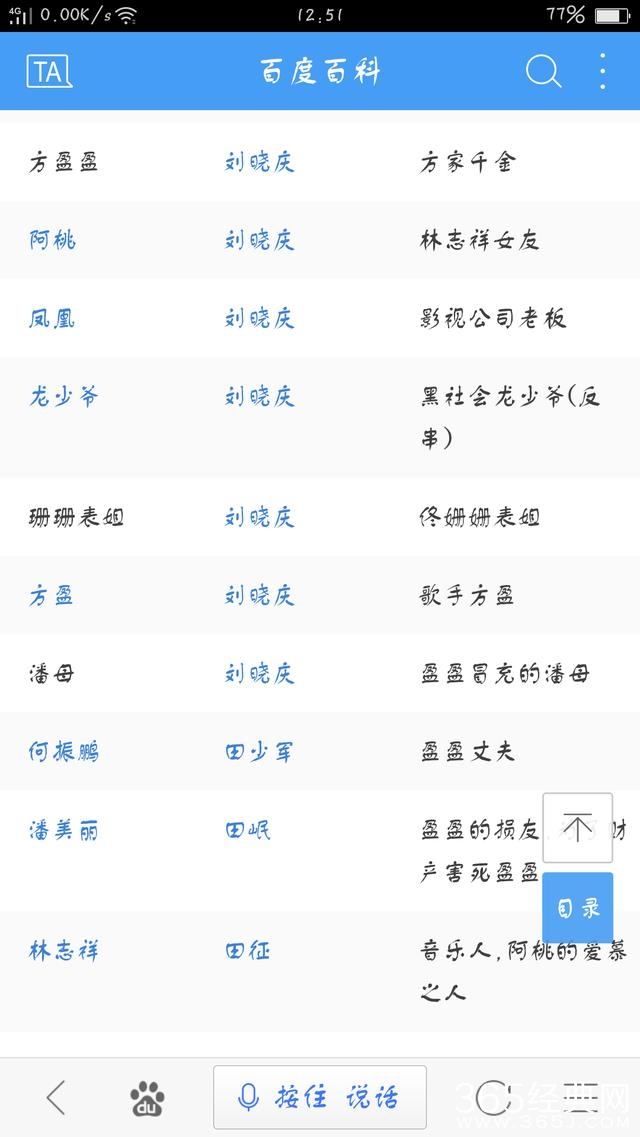Open the 方盈 character link
The height and width of the screenshot is (1137, 640).
point(52,597)
